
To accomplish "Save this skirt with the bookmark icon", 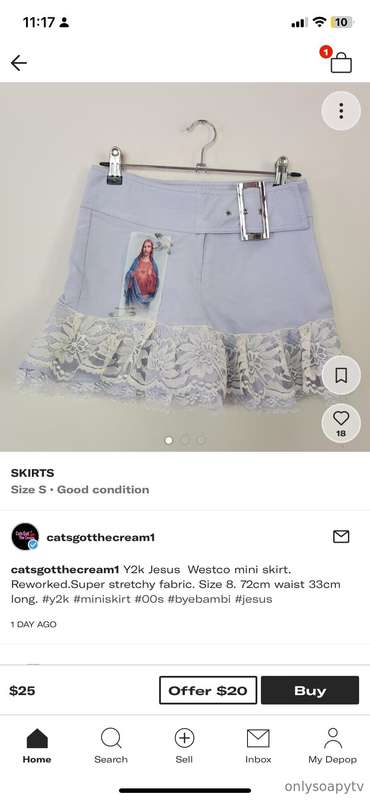I will click(x=341, y=375).
